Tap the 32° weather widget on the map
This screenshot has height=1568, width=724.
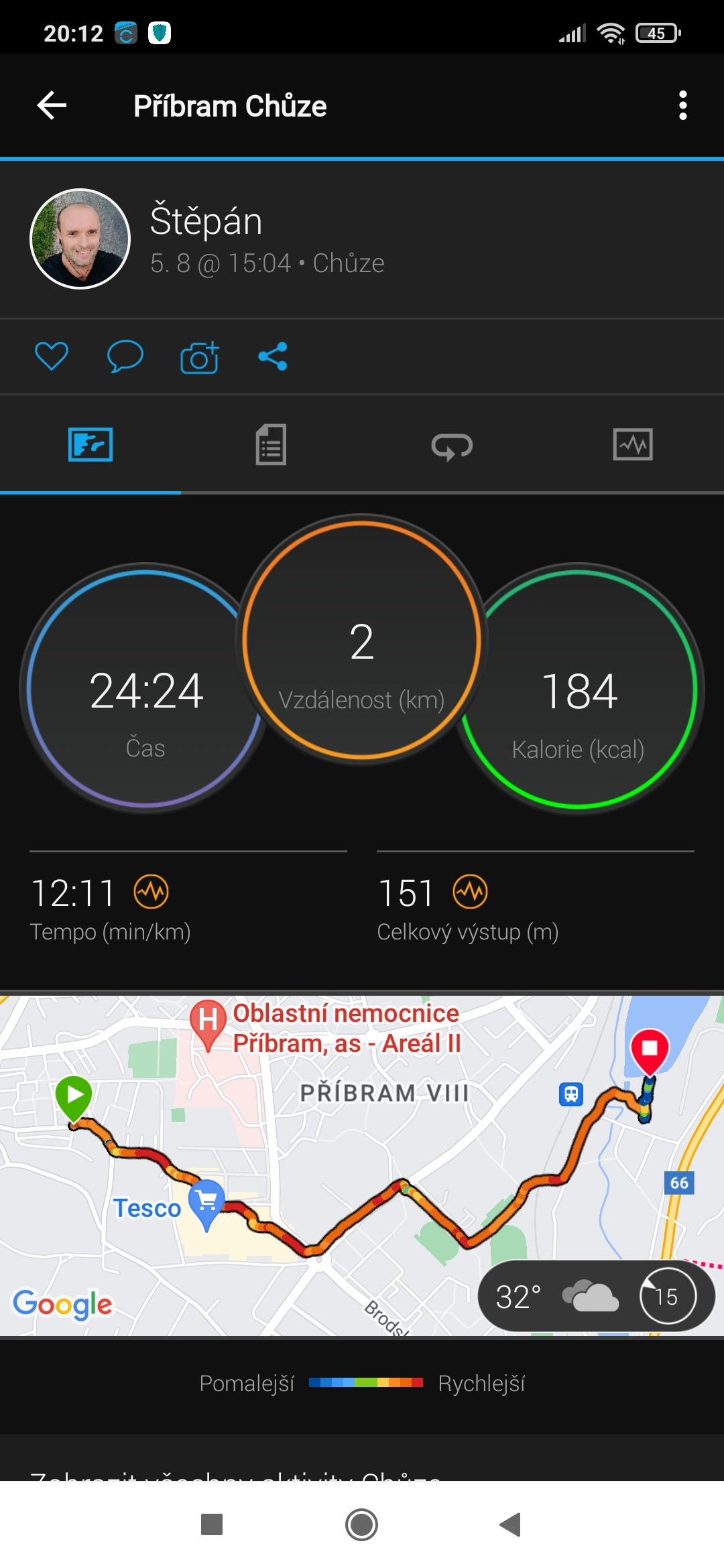coord(596,1297)
